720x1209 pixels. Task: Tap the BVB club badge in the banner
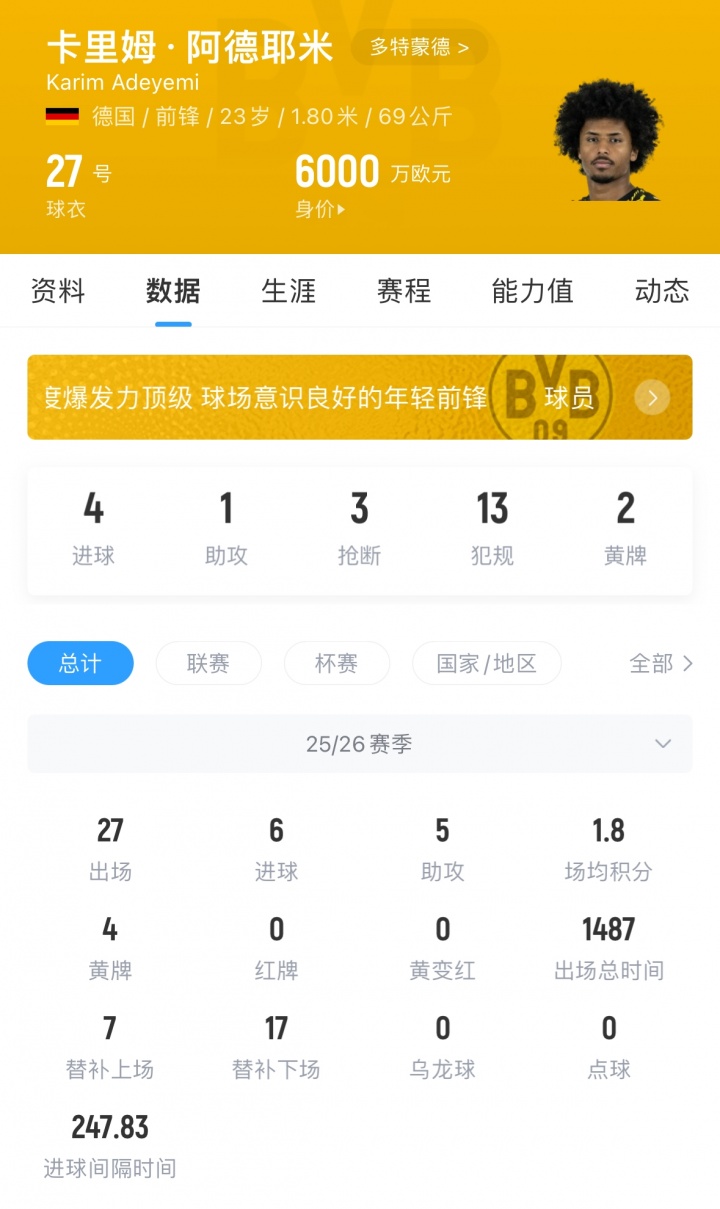click(549, 395)
